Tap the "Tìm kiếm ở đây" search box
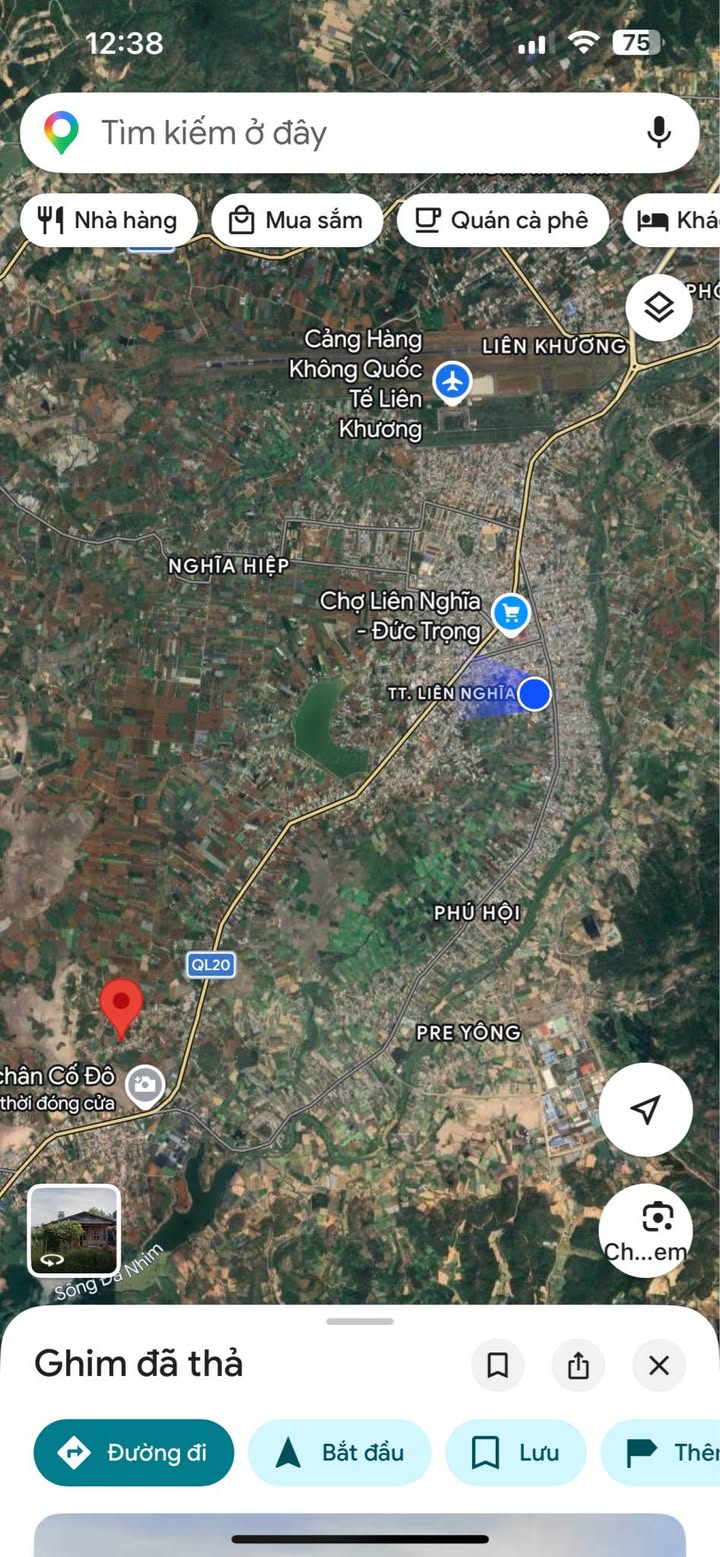 coord(330,133)
